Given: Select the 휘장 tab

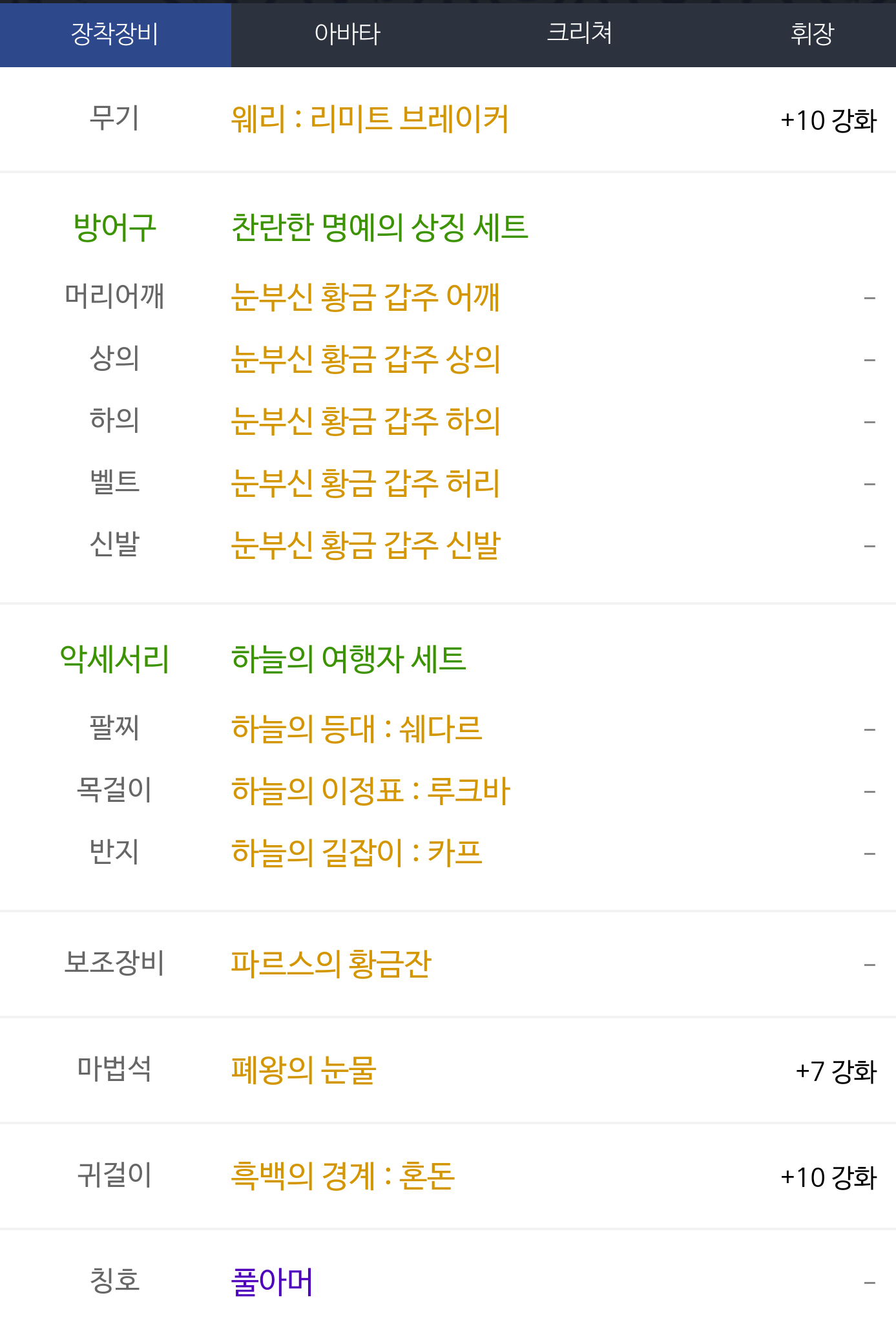Looking at the screenshot, I should 812,34.
